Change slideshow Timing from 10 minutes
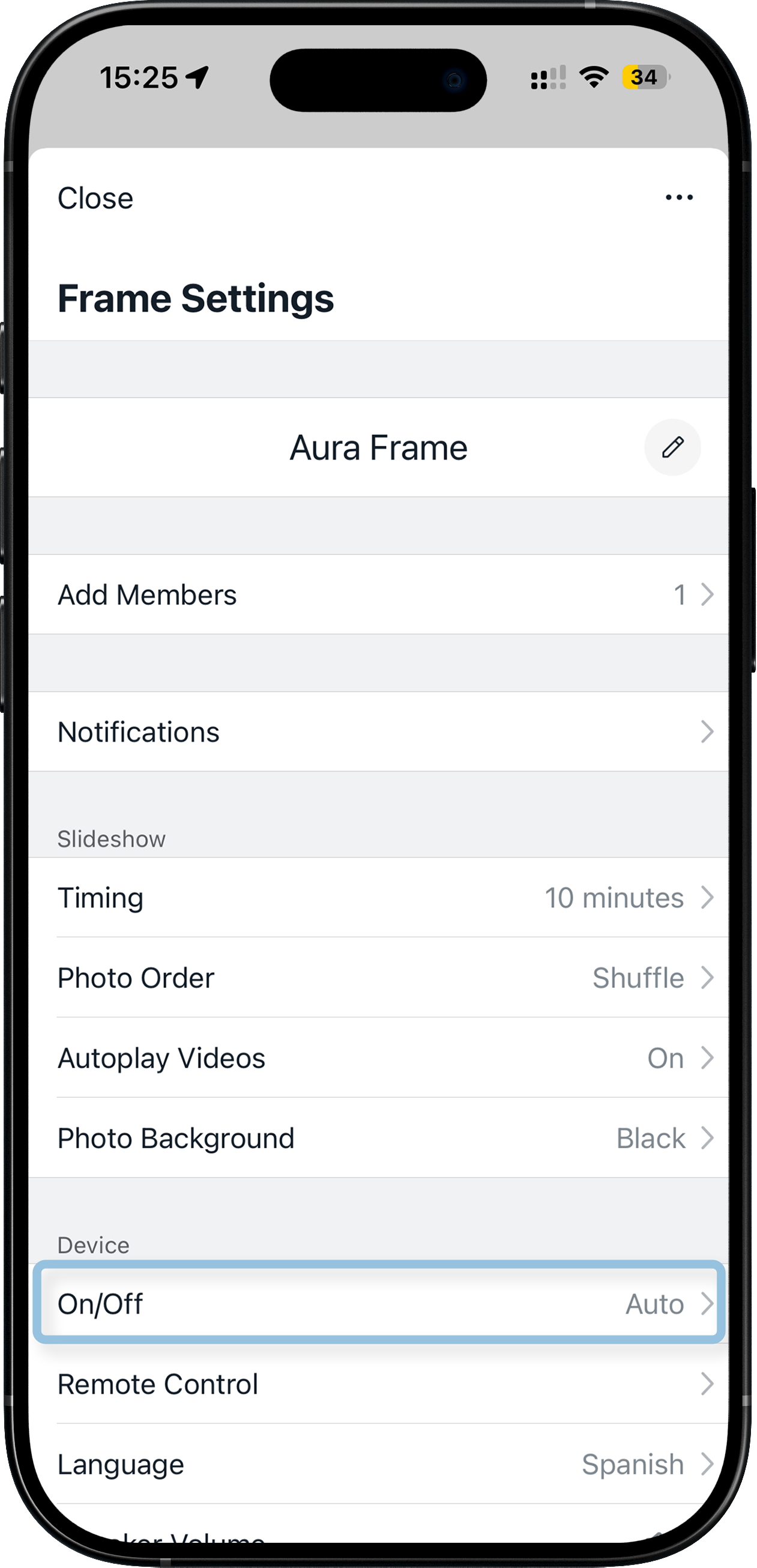 (377, 898)
